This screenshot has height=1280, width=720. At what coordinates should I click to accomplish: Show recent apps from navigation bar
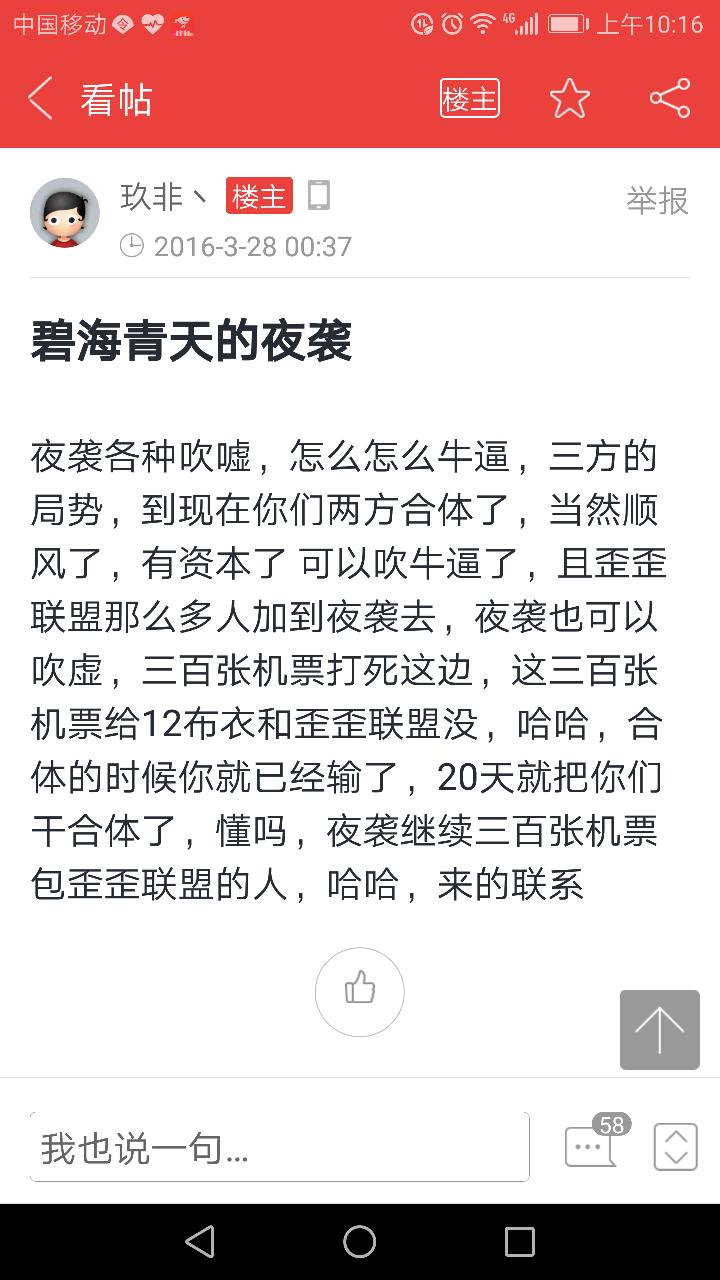click(520, 1242)
